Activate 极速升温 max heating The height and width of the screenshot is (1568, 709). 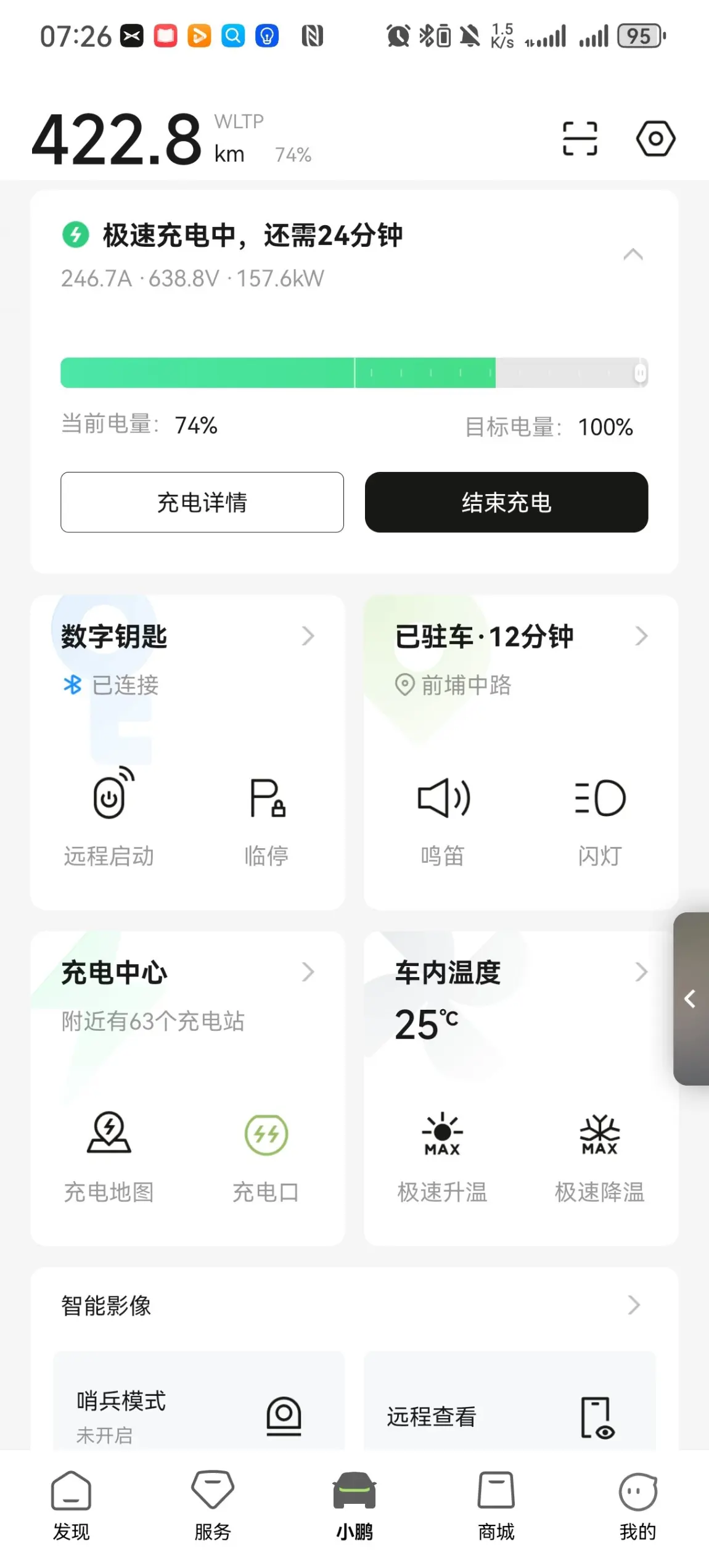point(443,1157)
